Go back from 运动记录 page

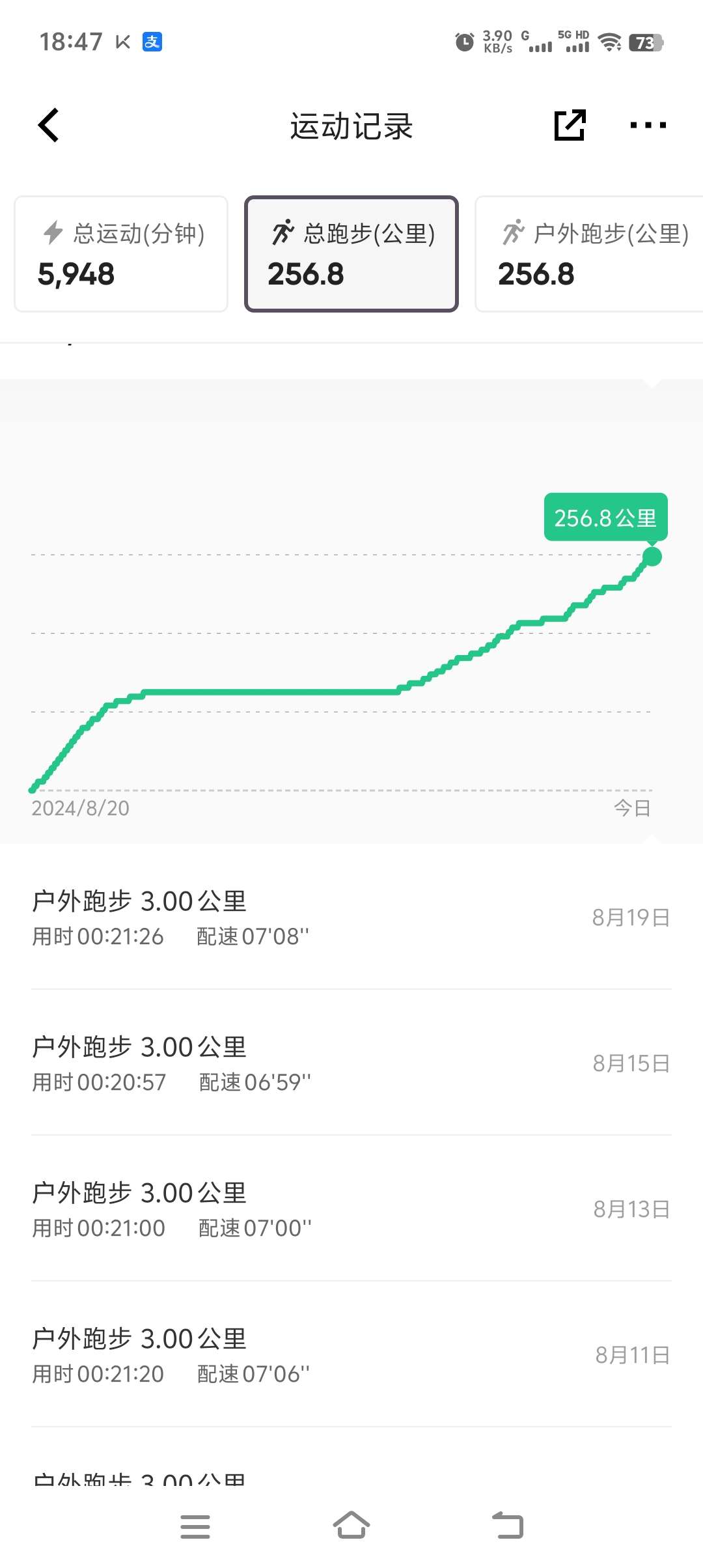[49, 125]
